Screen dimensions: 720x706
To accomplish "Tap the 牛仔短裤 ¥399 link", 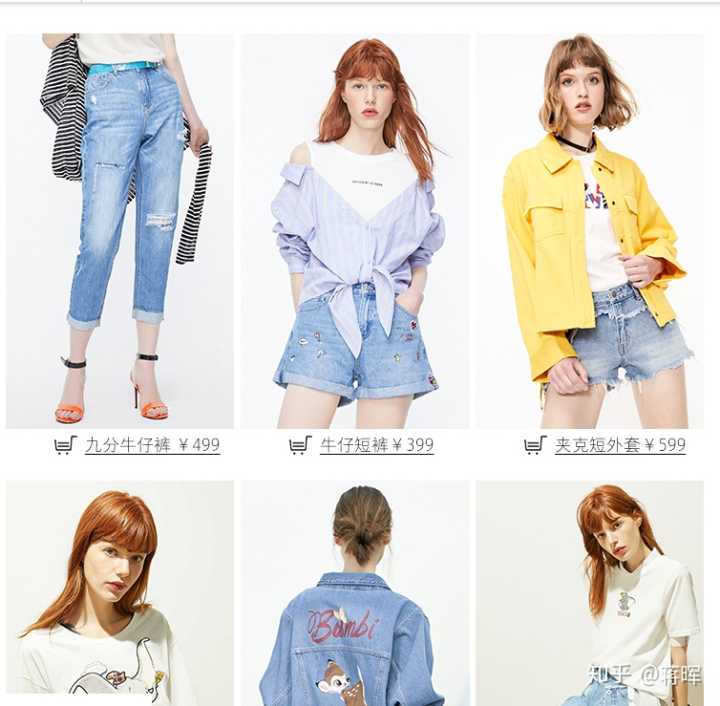I will tap(377, 445).
